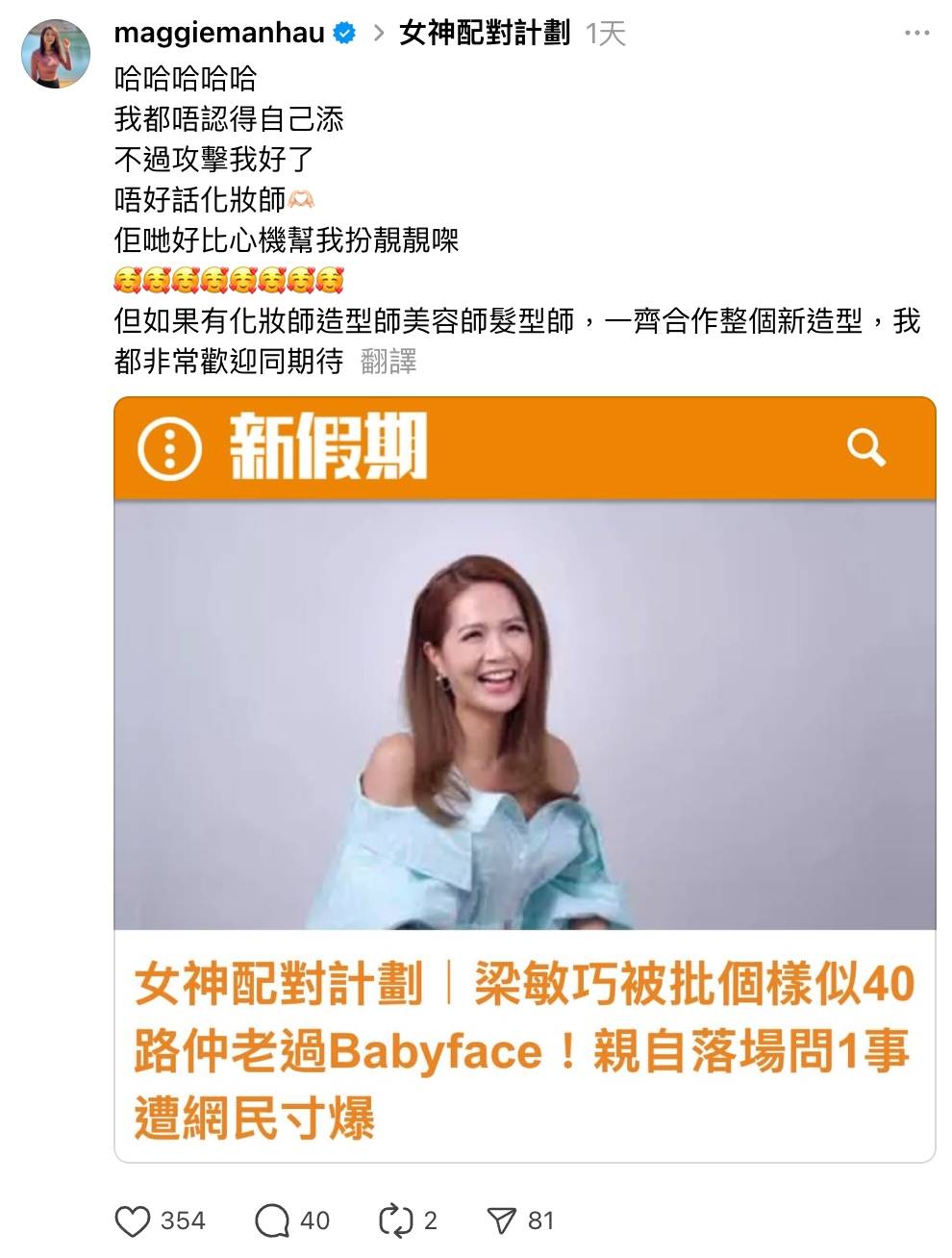952x1258 pixels.
Task: Open the maggiemanhau username link
Action: (x=219, y=33)
